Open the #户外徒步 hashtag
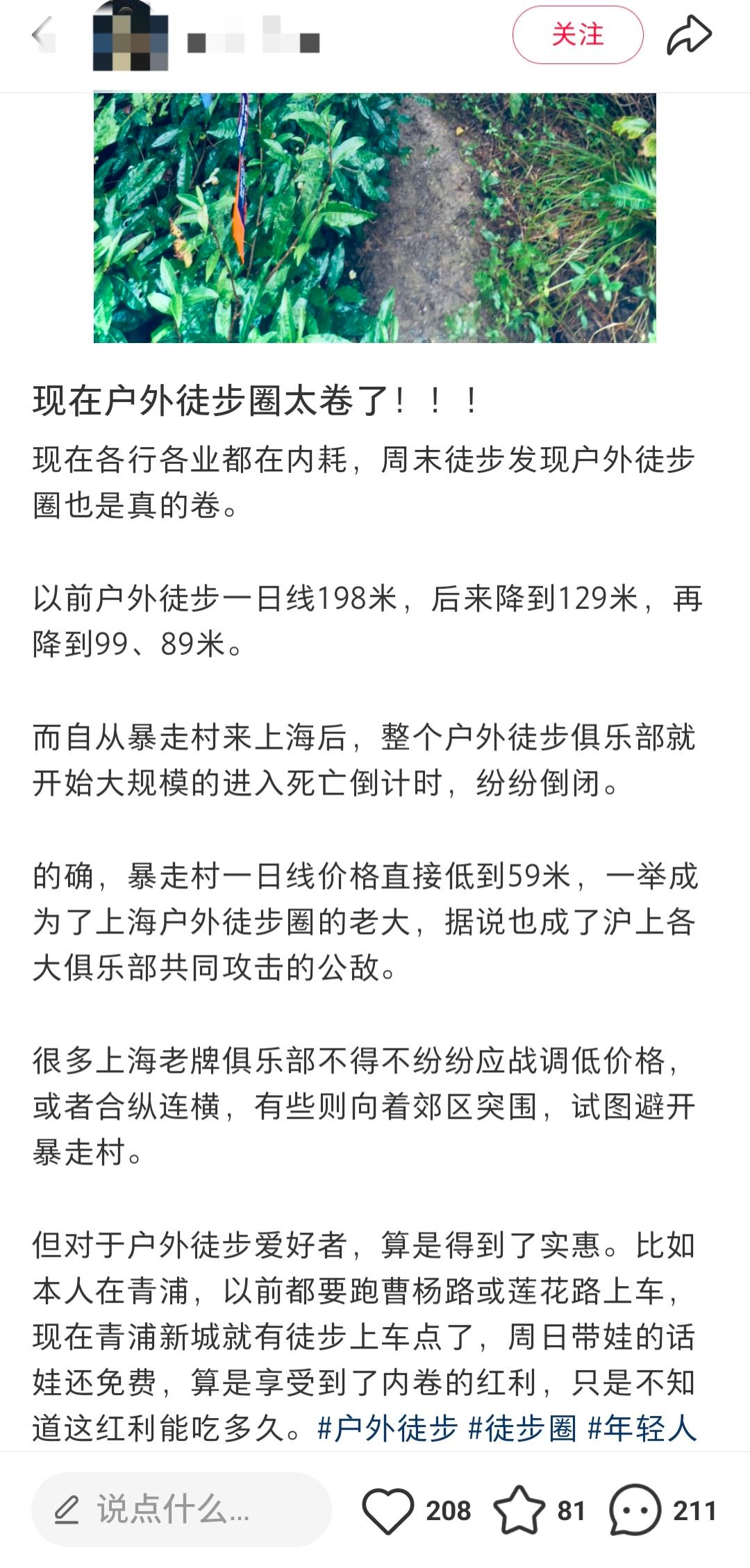750x1568 pixels. coord(387,1428)
